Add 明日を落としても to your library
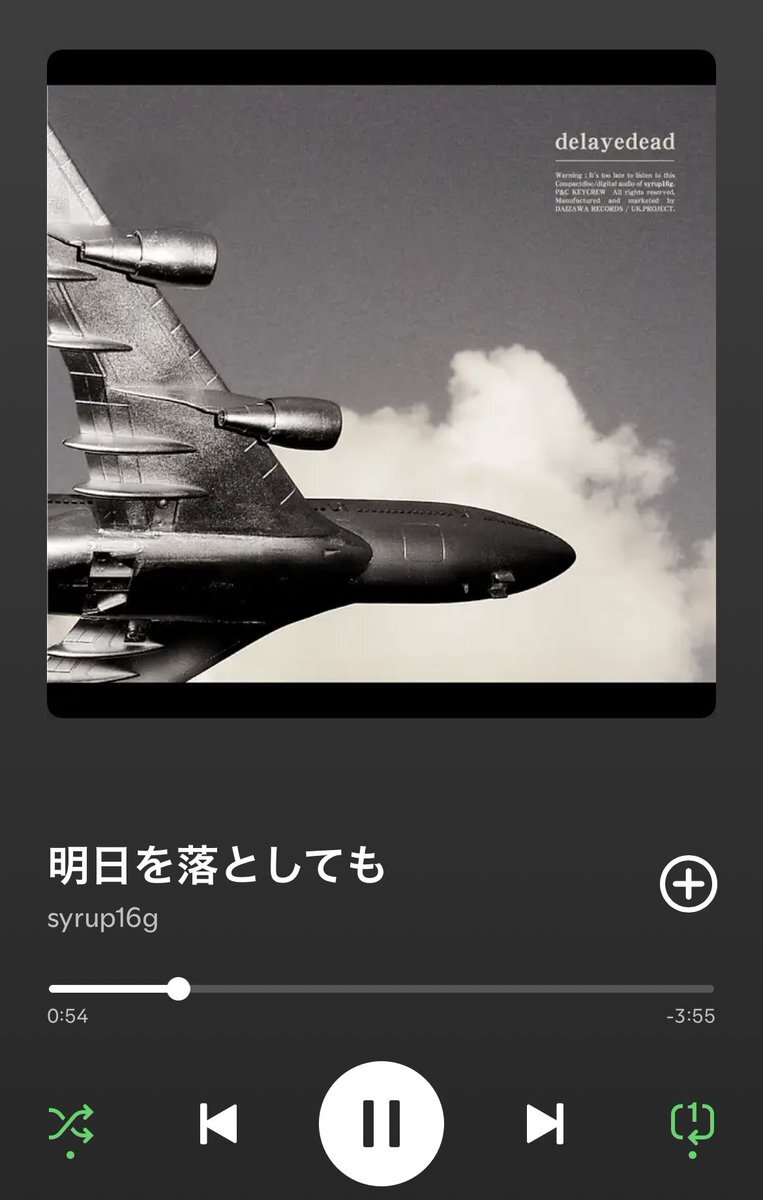 (688, 884)
